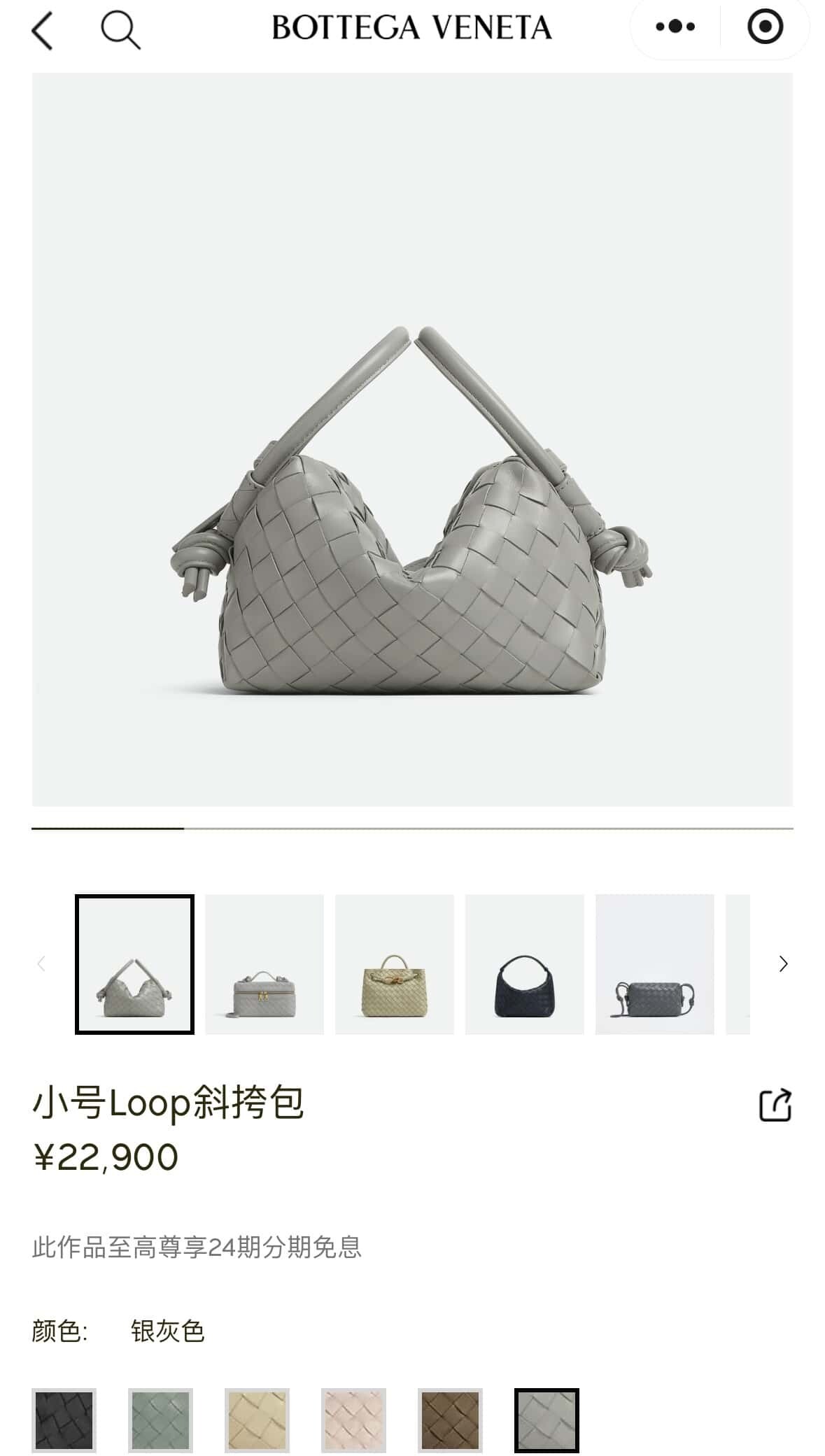Show next thumbnails with right arrow

pos(783,963)
